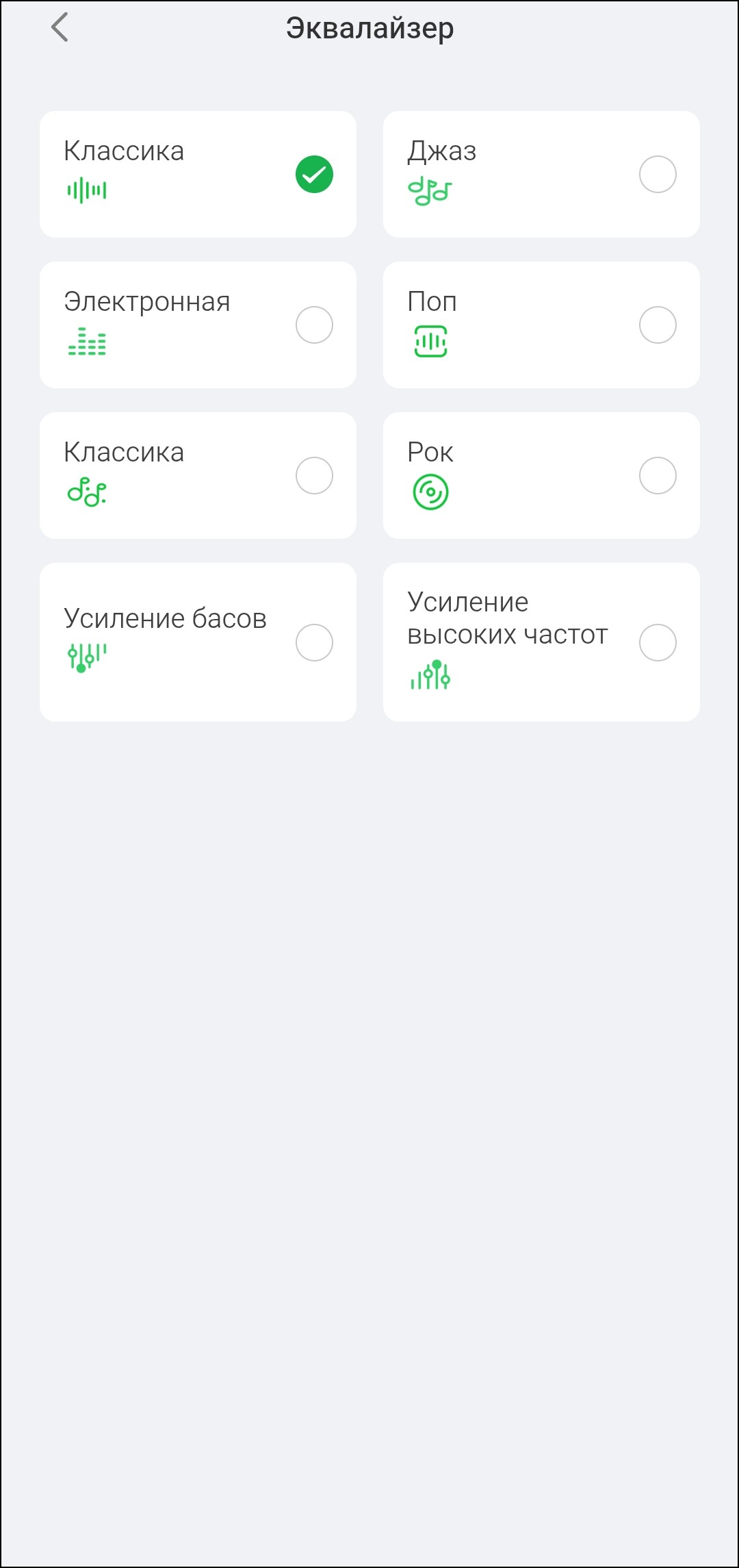The image size is (739, 1568).
Task: Tap the checked Классика preset with waveform icon
Action: [314, 175]
